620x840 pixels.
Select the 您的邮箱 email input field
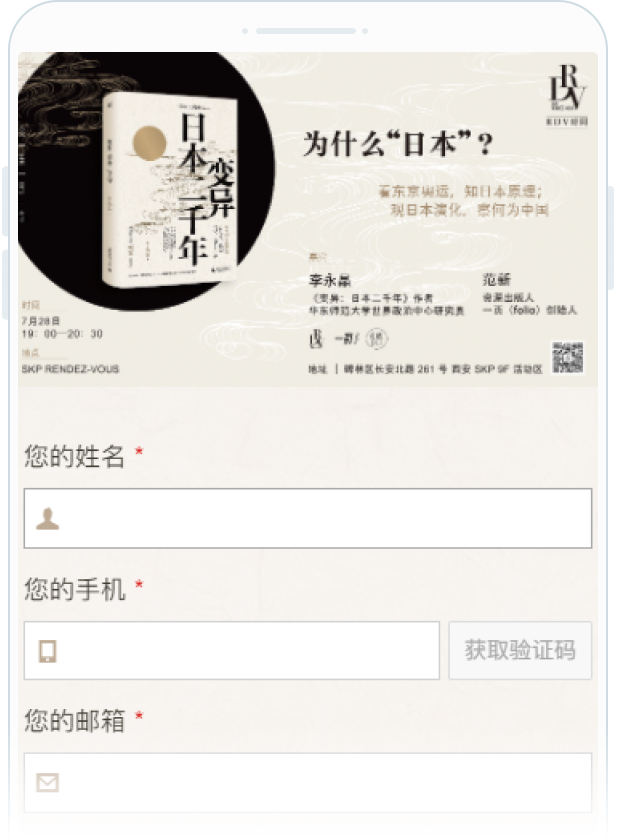308,781
